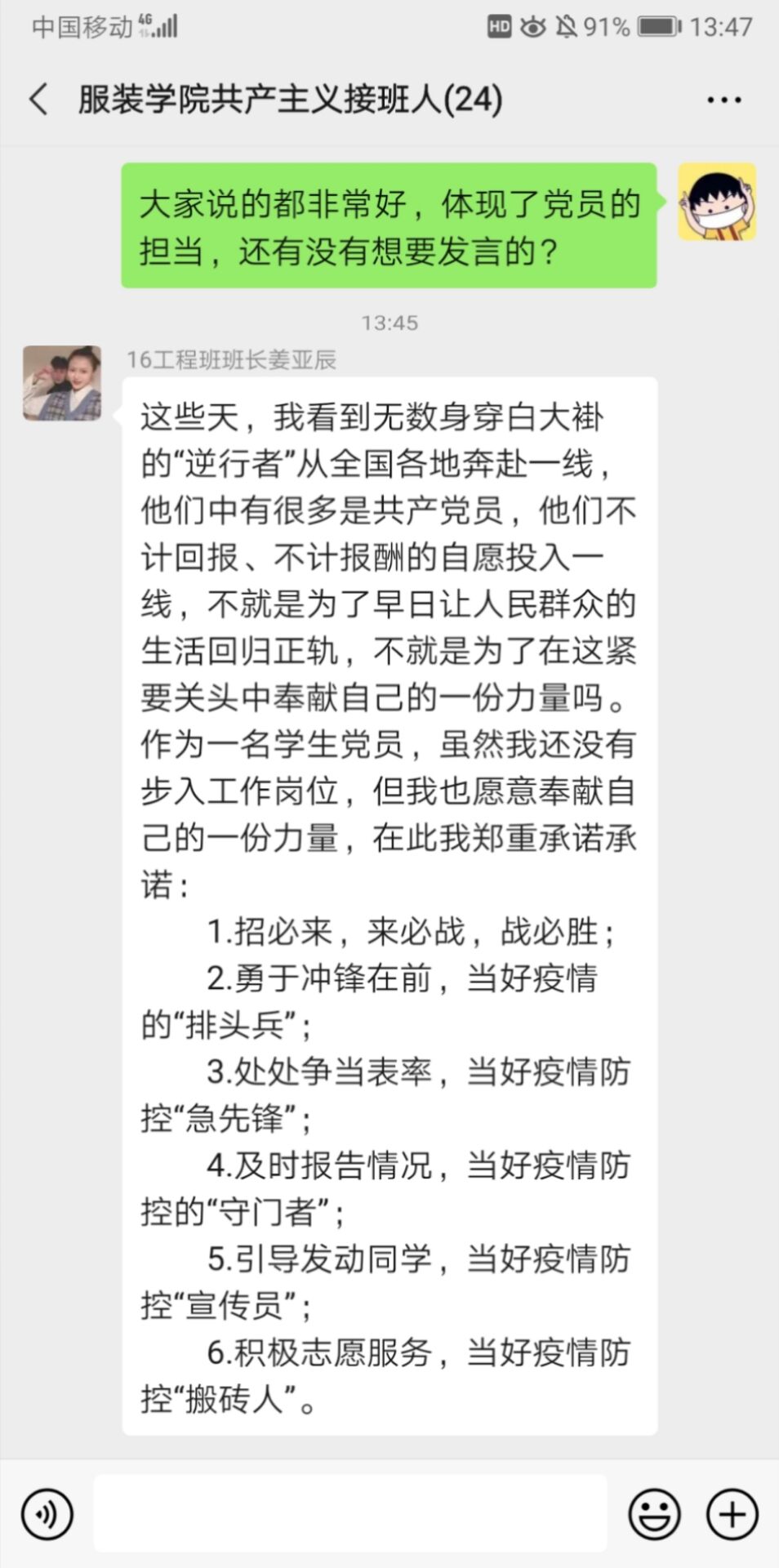Image resolution: width=779 pixels, height=1568 pixels.
Task: Open the group chat options menu
Action: pyautogui.click(x=723, y=100)
